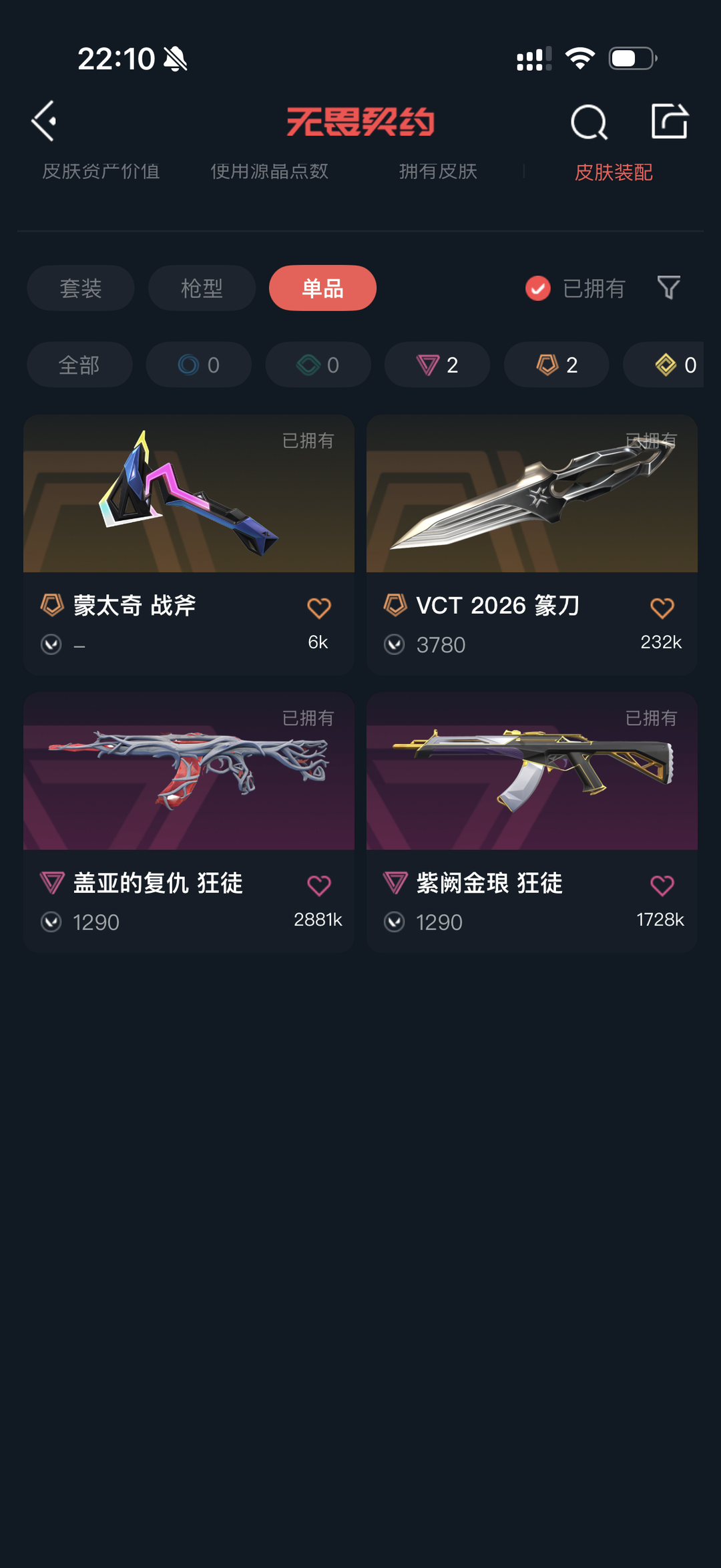Select the 套装 segment

click(x=81, y=288)
